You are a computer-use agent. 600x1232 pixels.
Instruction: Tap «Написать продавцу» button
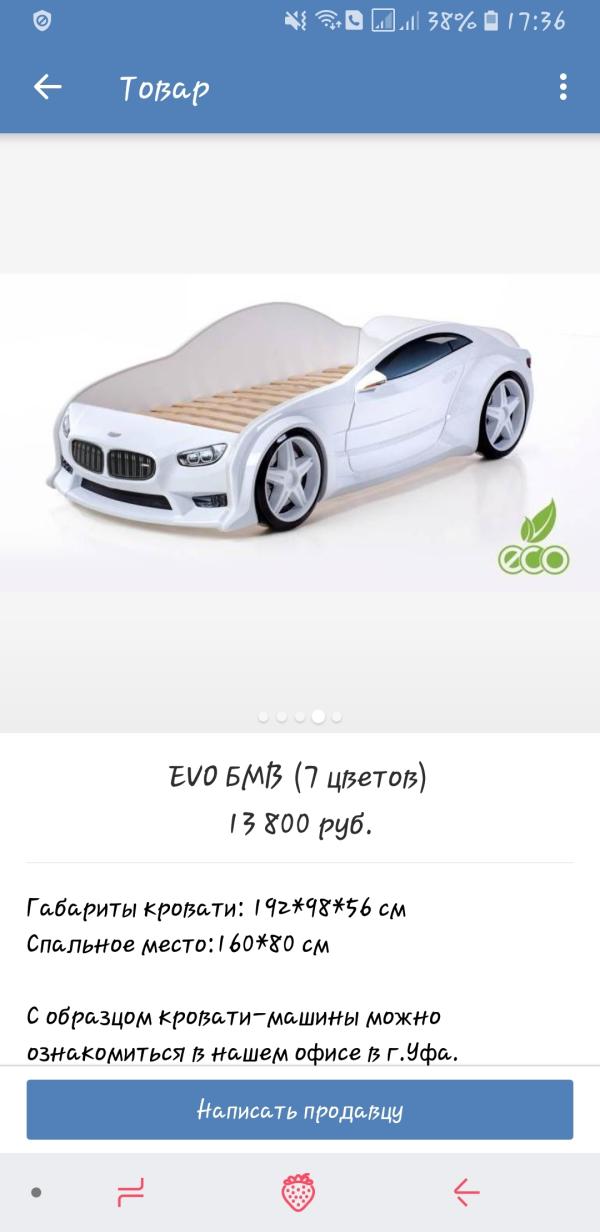(x=300, y=1110)
